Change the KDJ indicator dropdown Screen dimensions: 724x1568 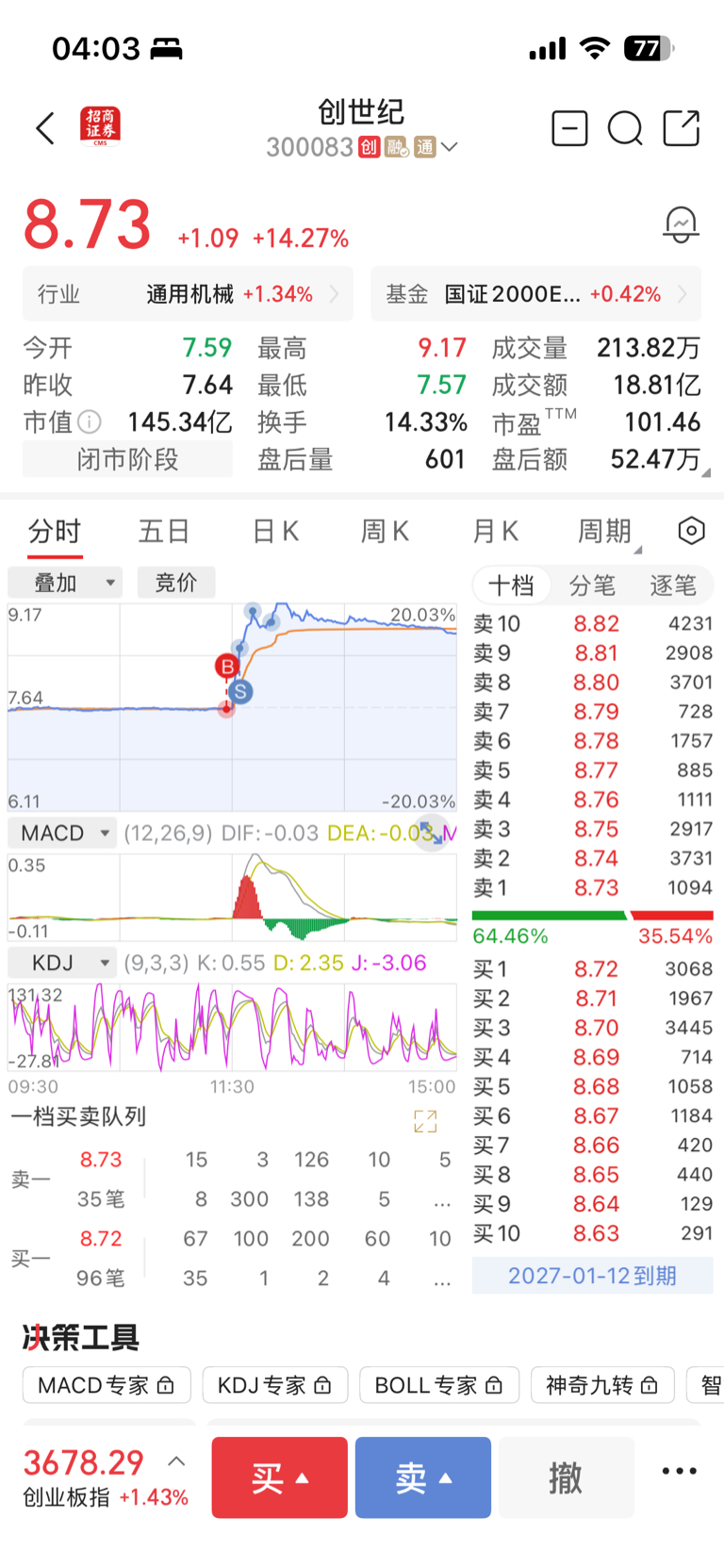[x=63, y=963]
